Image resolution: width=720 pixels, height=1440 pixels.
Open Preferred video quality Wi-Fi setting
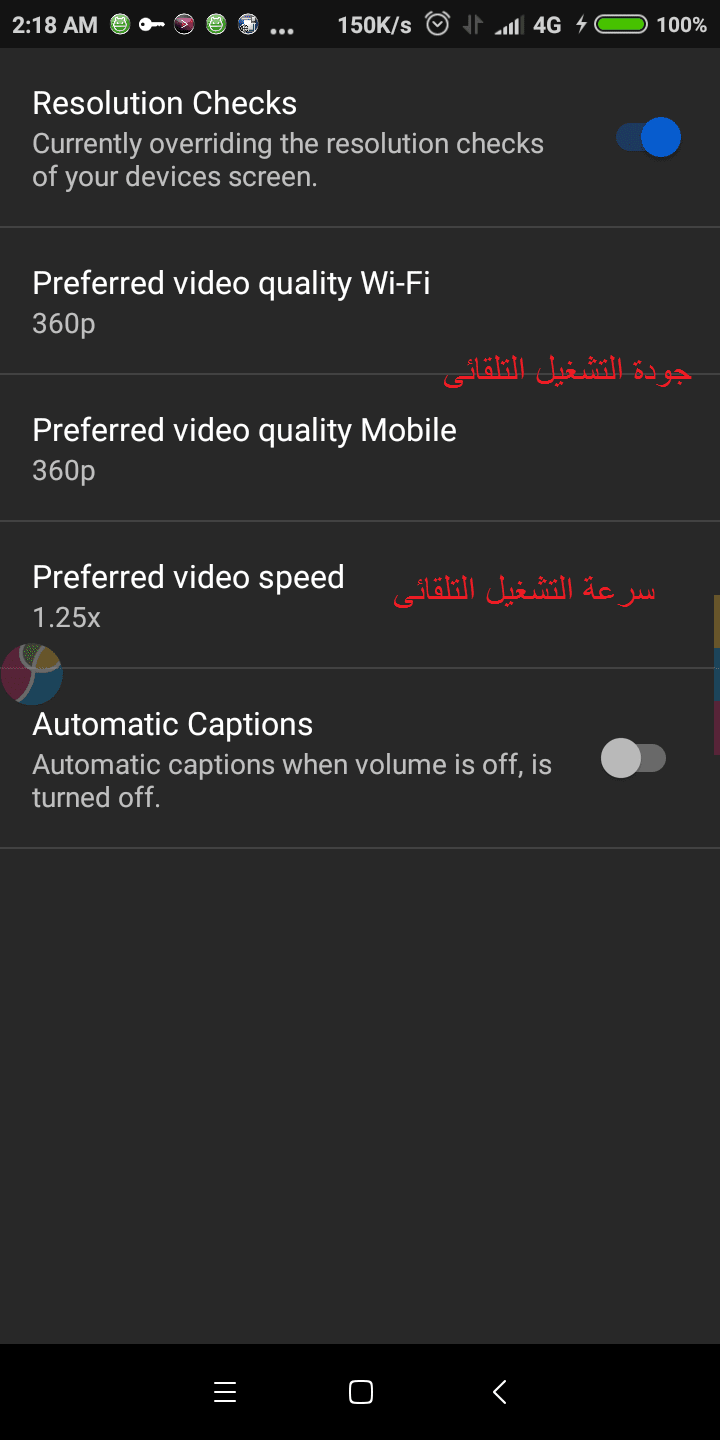pyautogui.click(x=360, y=301)
